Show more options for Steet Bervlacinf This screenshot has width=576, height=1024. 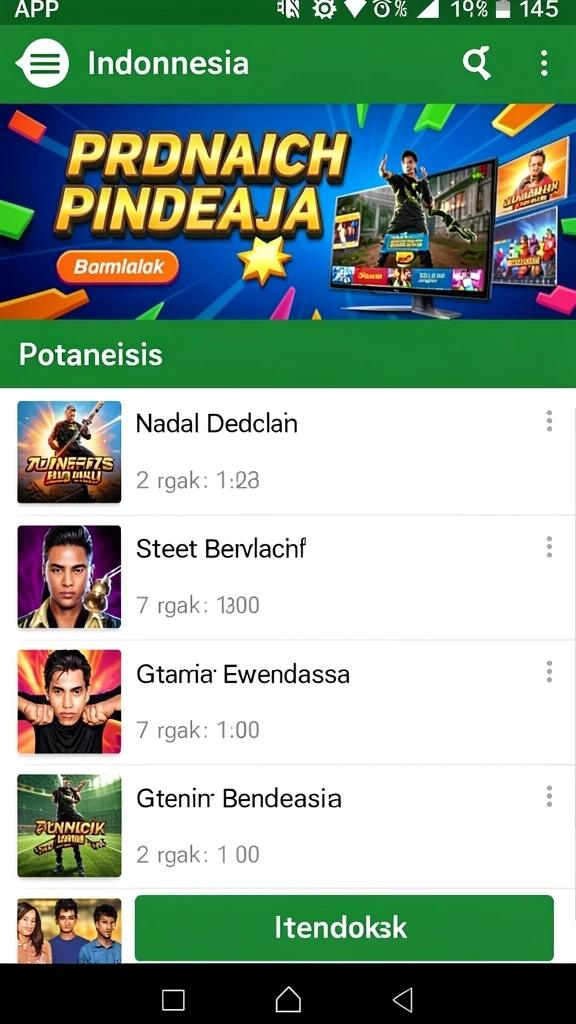click(549, 547)
